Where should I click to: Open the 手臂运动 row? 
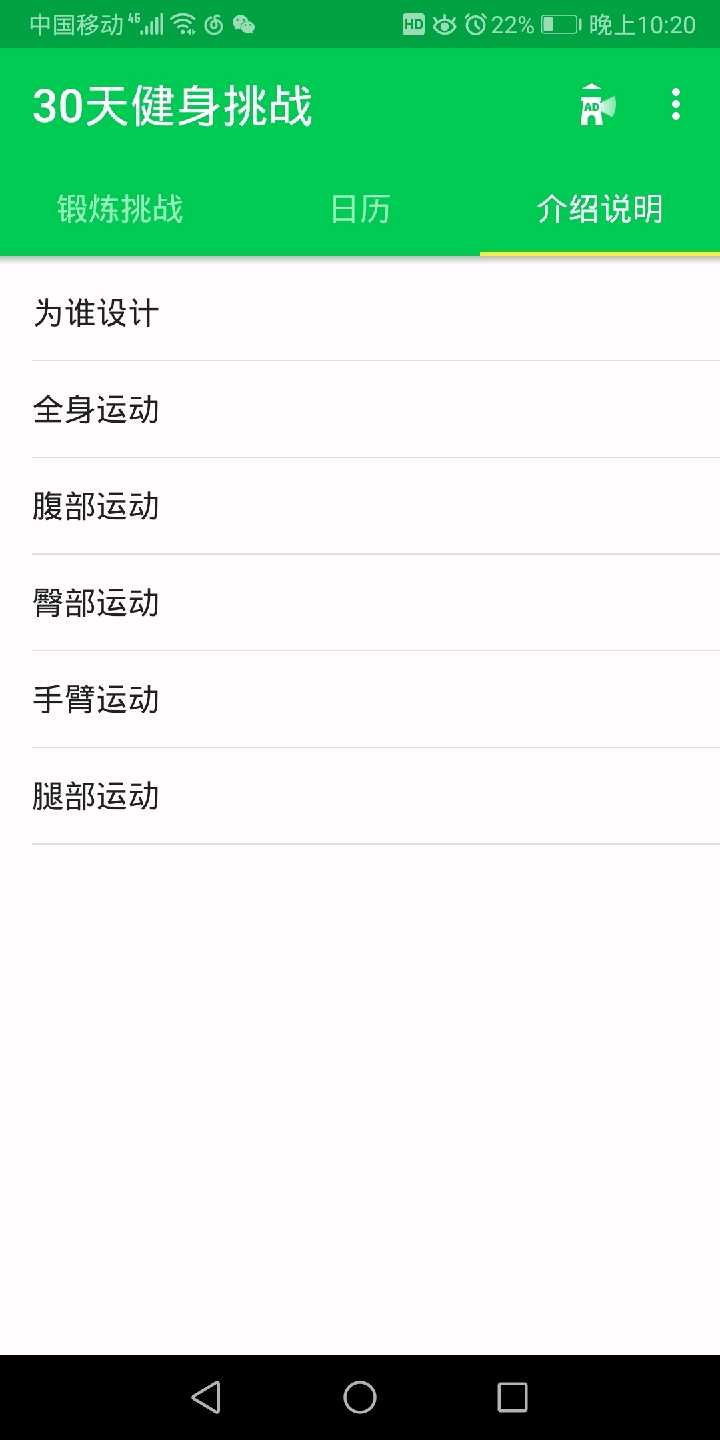click(360, 700)
